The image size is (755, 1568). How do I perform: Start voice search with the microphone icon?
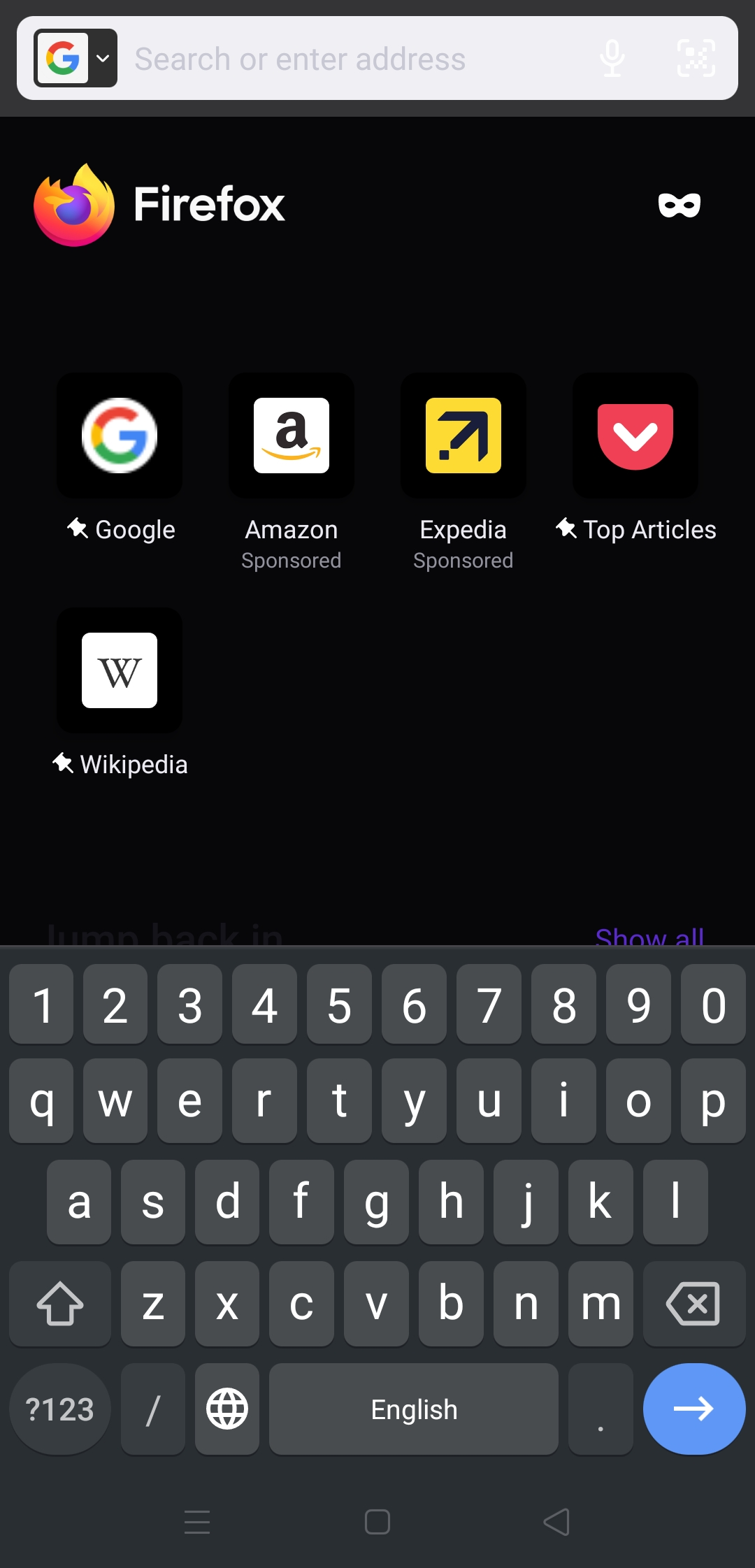612,58
